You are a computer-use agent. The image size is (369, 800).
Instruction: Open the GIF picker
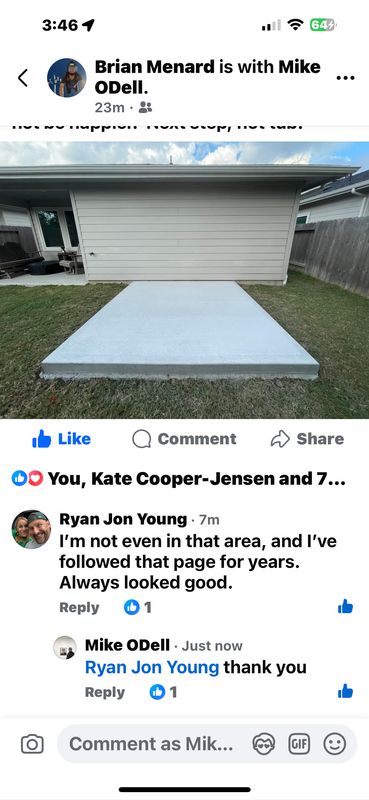299,744
